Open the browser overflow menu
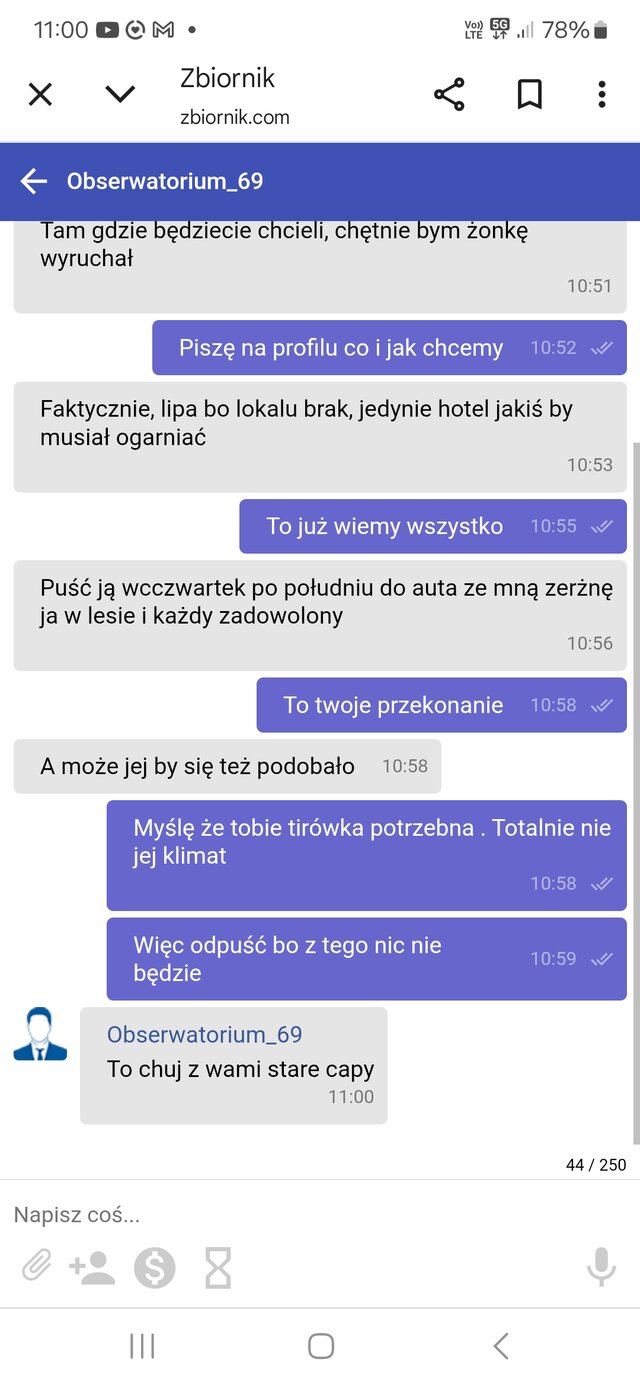The height and width of the screenshot is (1387, 640). [x=601, y=95]
